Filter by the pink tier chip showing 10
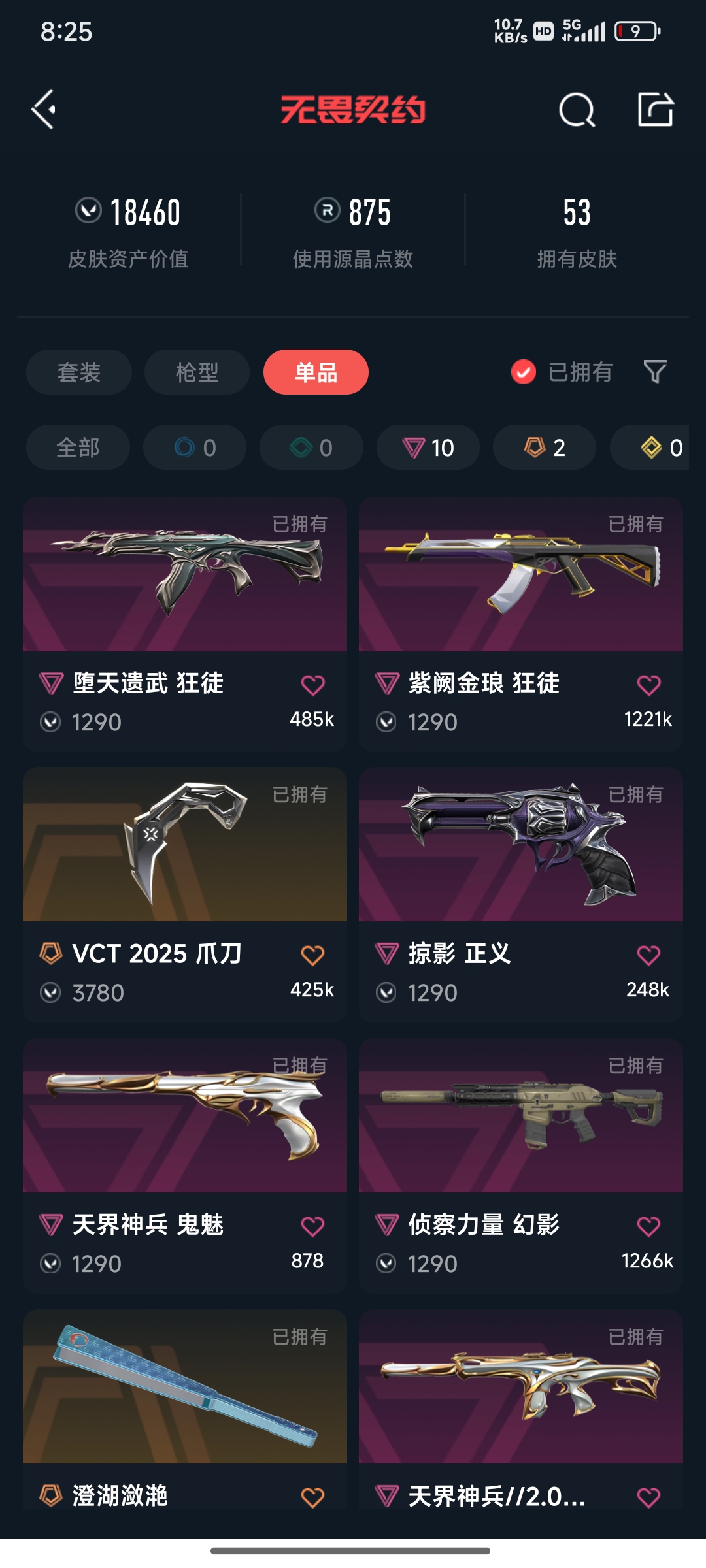Viewport: 706px width, 1568px height. pos(428,448)
